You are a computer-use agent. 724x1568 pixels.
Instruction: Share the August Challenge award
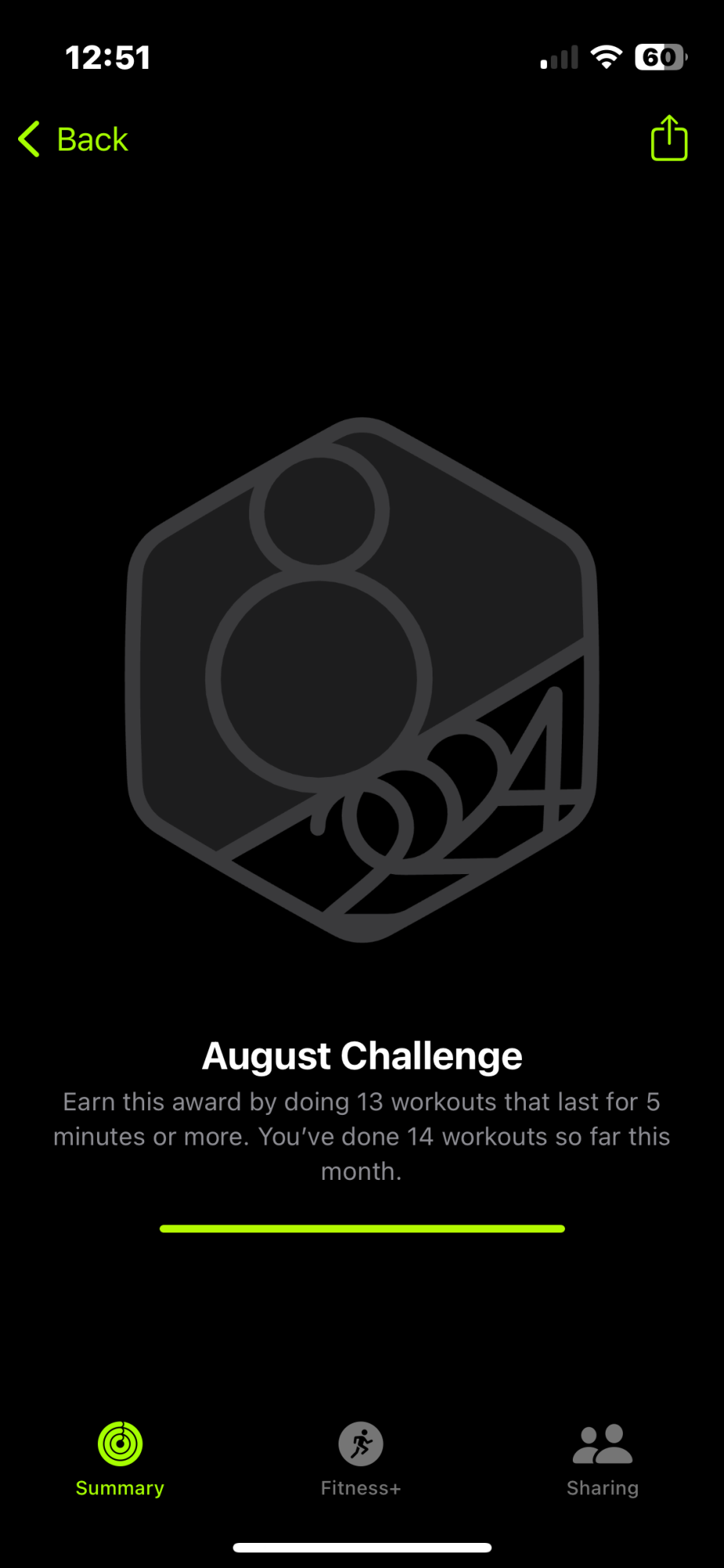tap(668, 139)
